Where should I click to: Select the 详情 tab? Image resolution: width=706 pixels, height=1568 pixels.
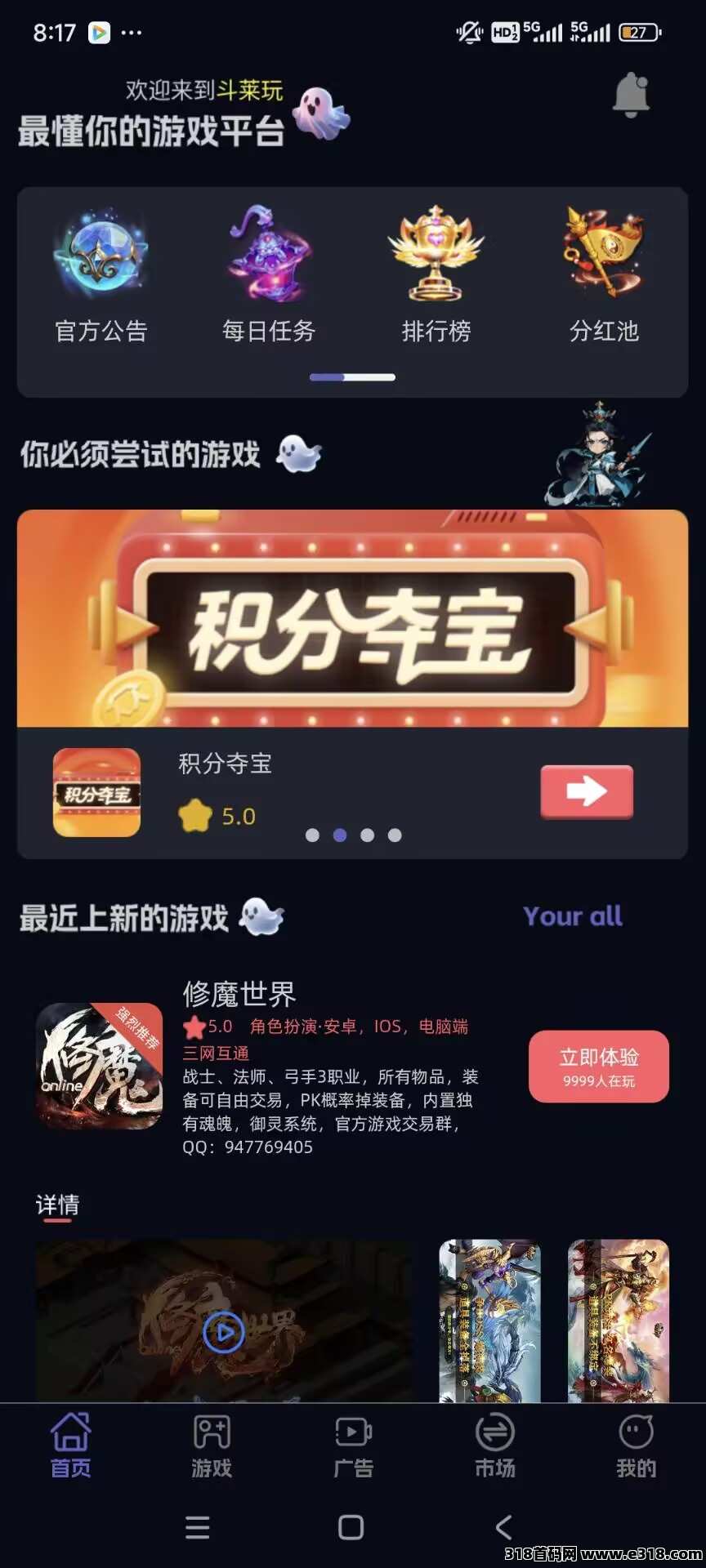pos(57,1205)
